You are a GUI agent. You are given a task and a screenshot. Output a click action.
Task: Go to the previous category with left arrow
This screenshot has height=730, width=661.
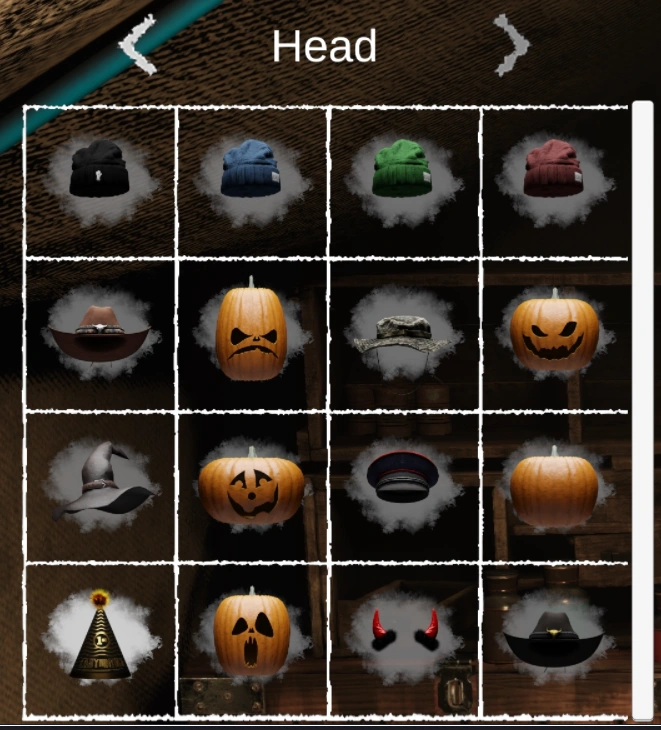pos(137,45)
